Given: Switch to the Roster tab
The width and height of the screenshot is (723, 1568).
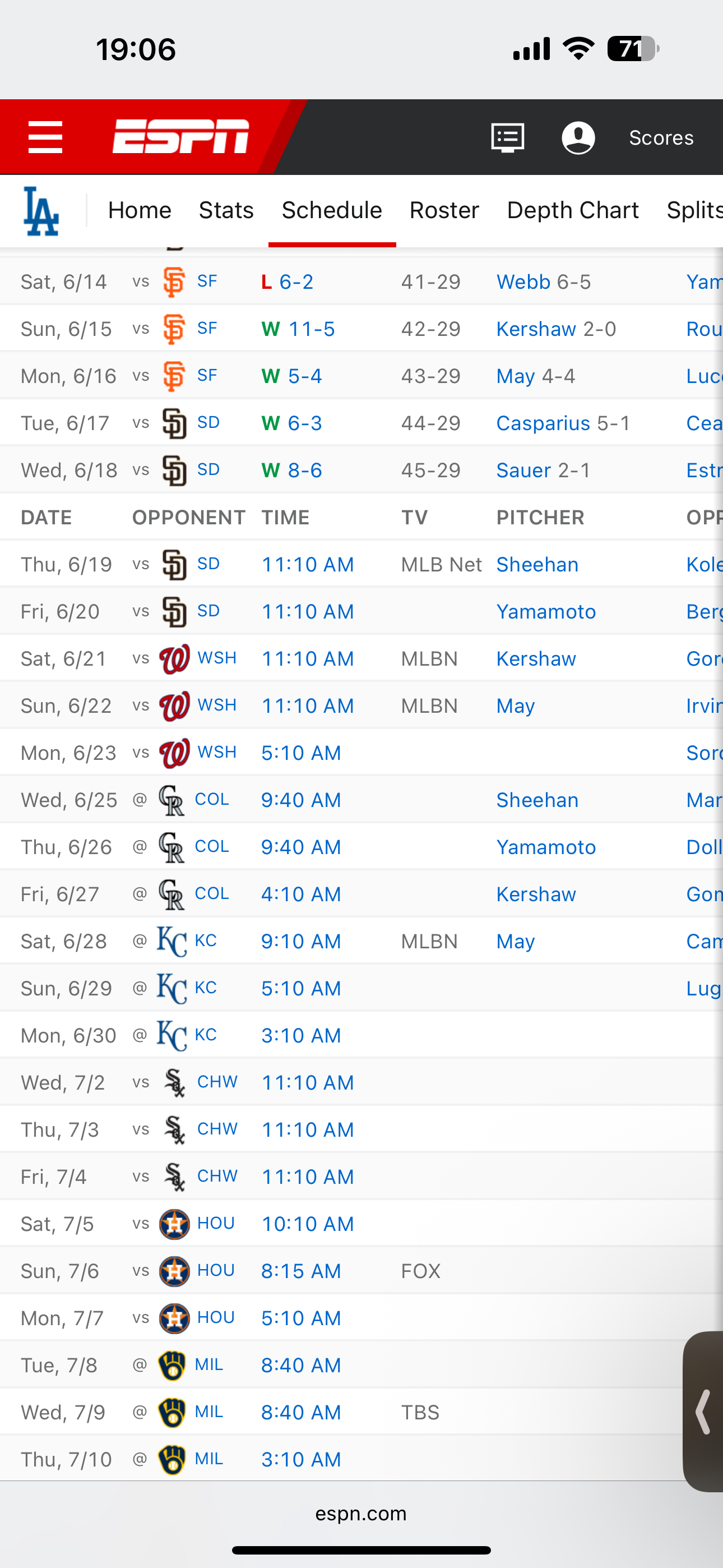Looking at the screenshot, I should (x=444, y=210).
